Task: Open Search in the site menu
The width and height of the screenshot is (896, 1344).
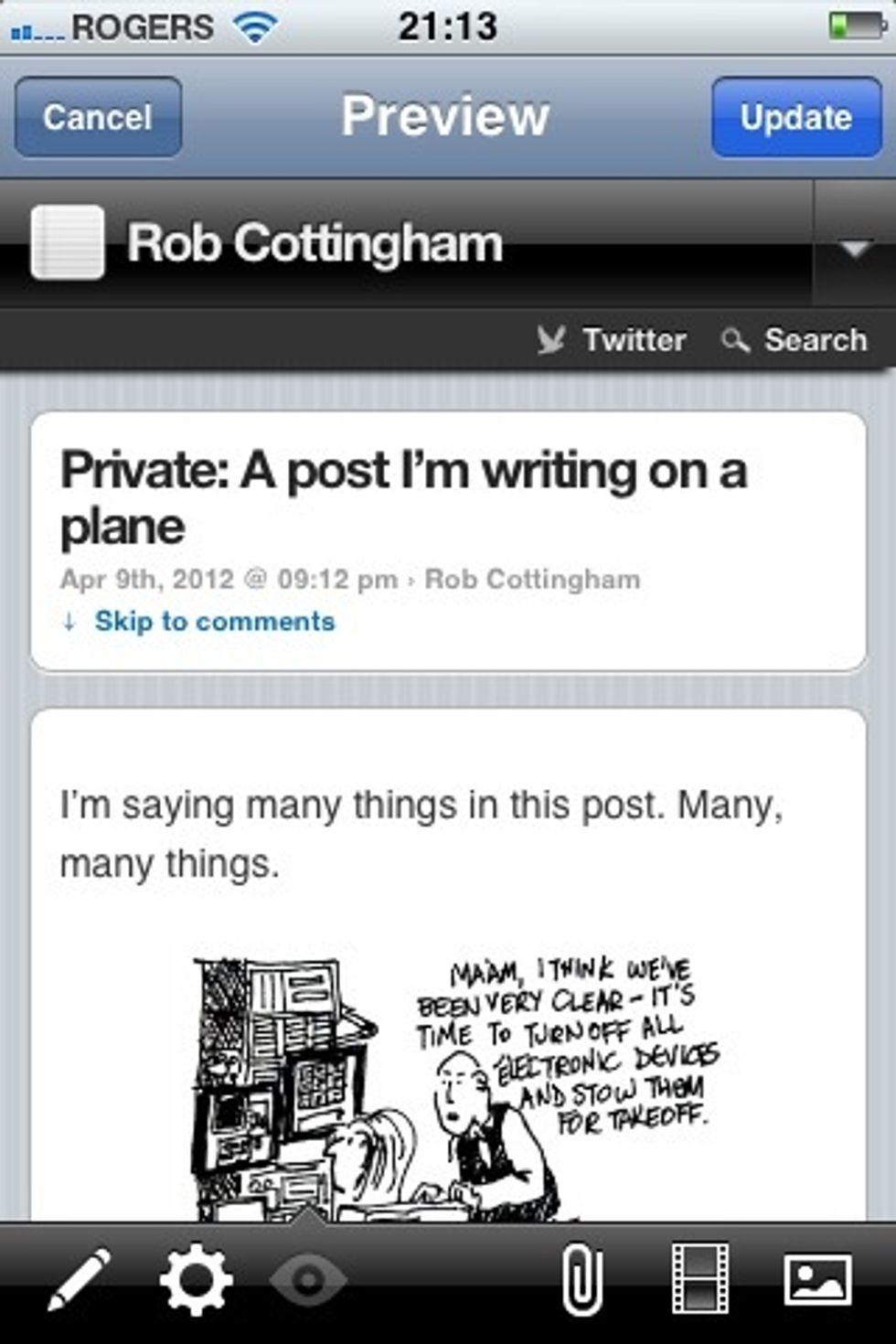Action: 795,340
